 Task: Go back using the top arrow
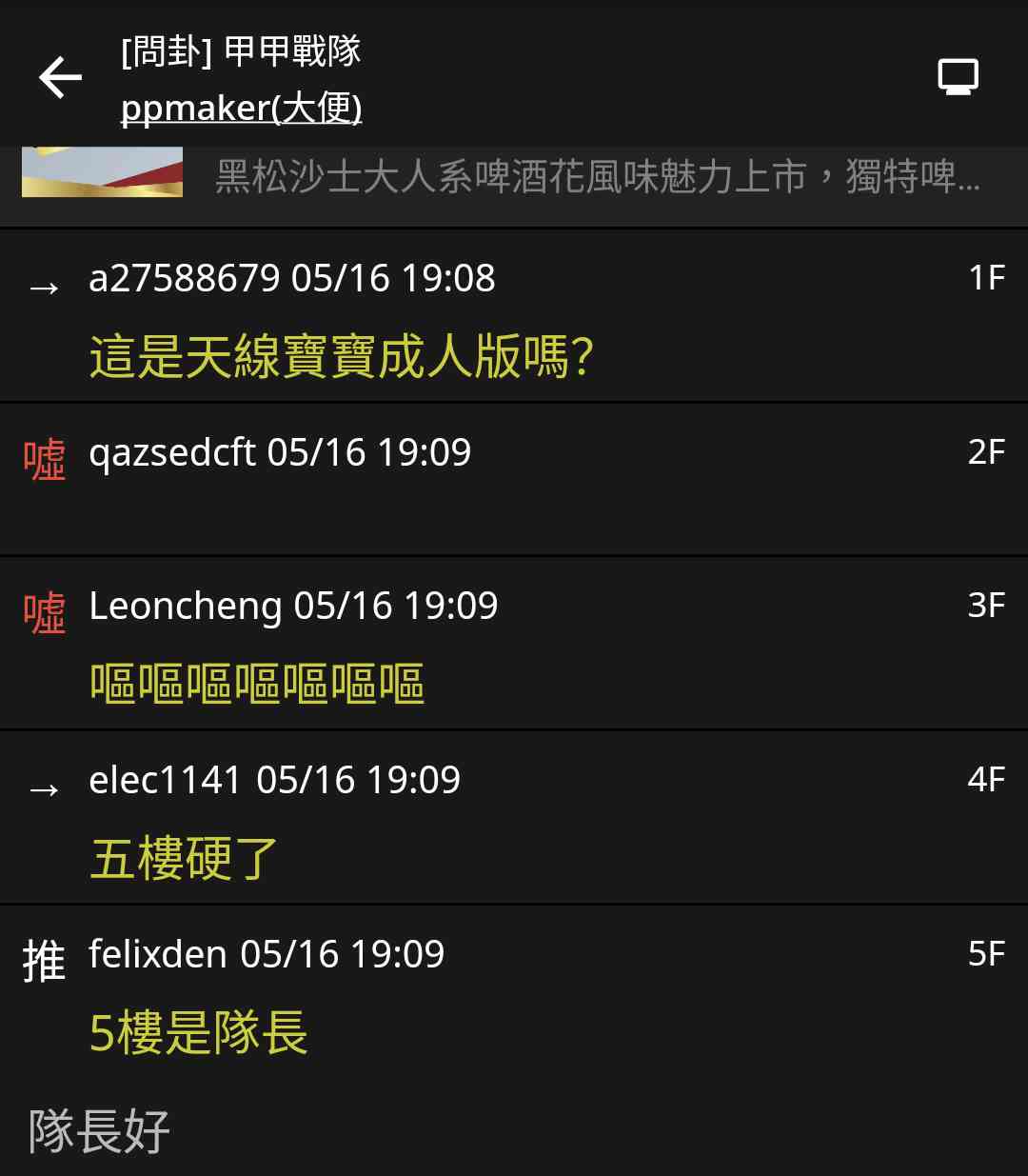(x=60, y=77)
